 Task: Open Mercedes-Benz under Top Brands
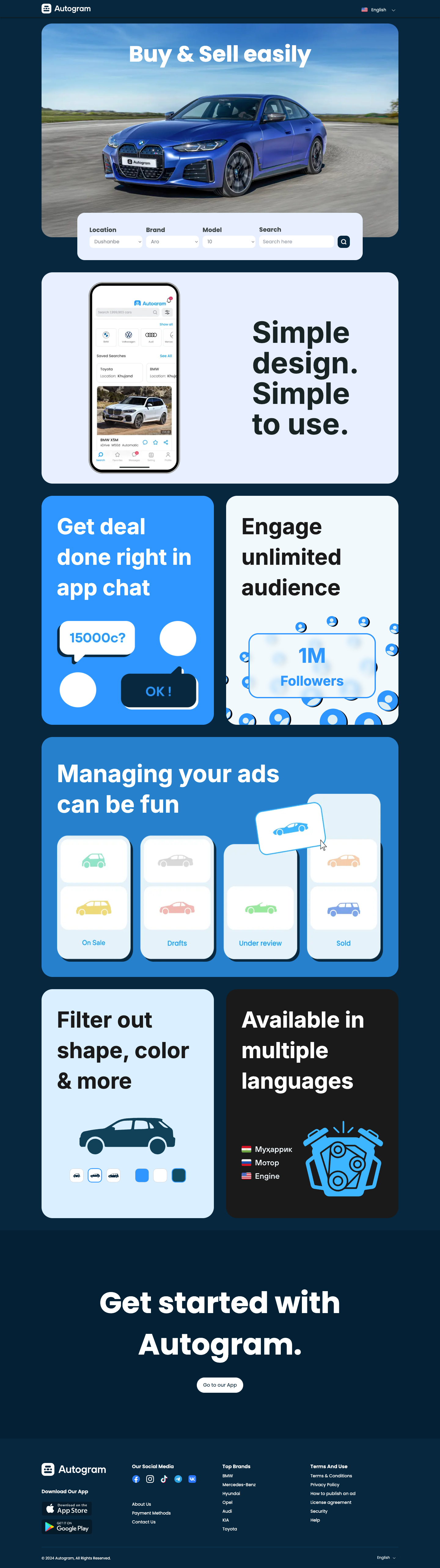coord(239,1485)
